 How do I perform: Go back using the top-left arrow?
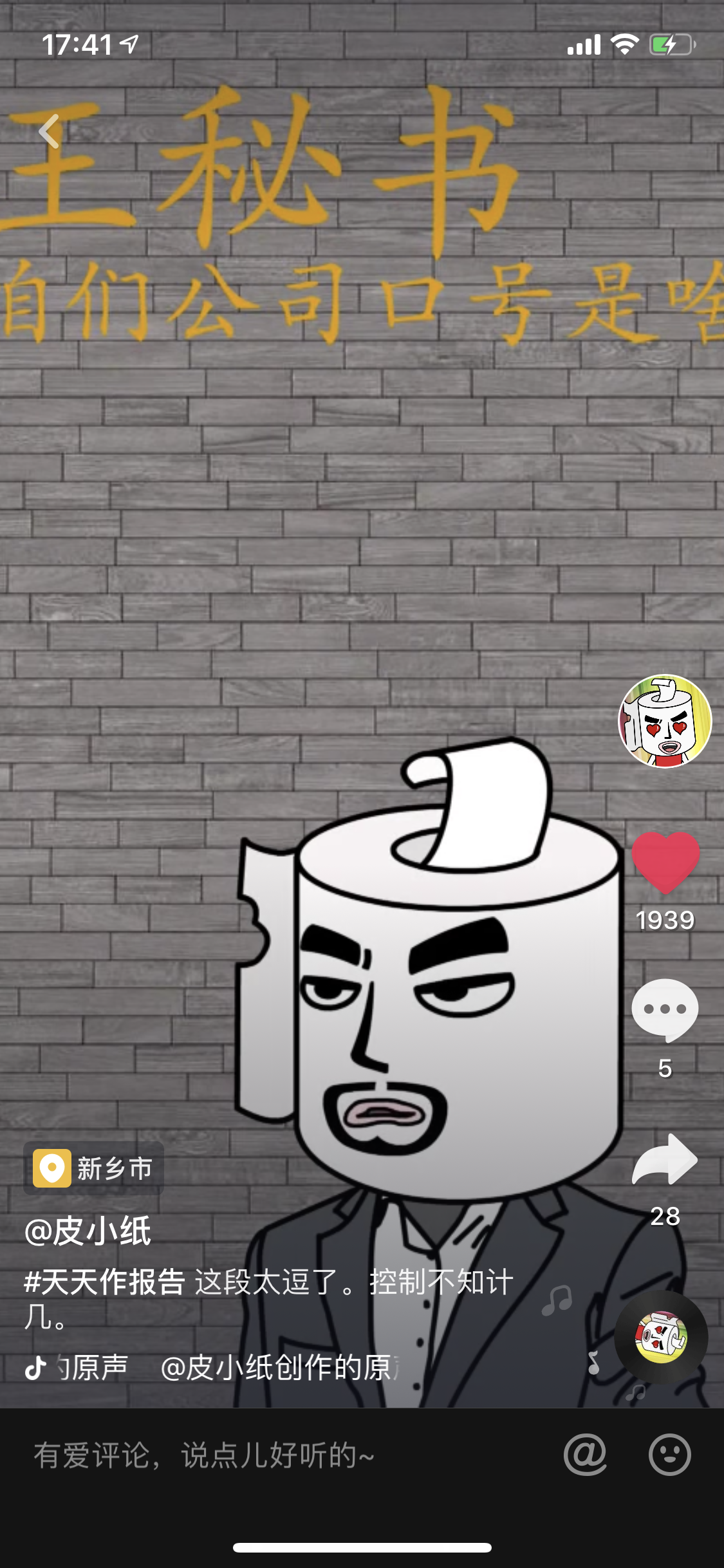point(50,131)
